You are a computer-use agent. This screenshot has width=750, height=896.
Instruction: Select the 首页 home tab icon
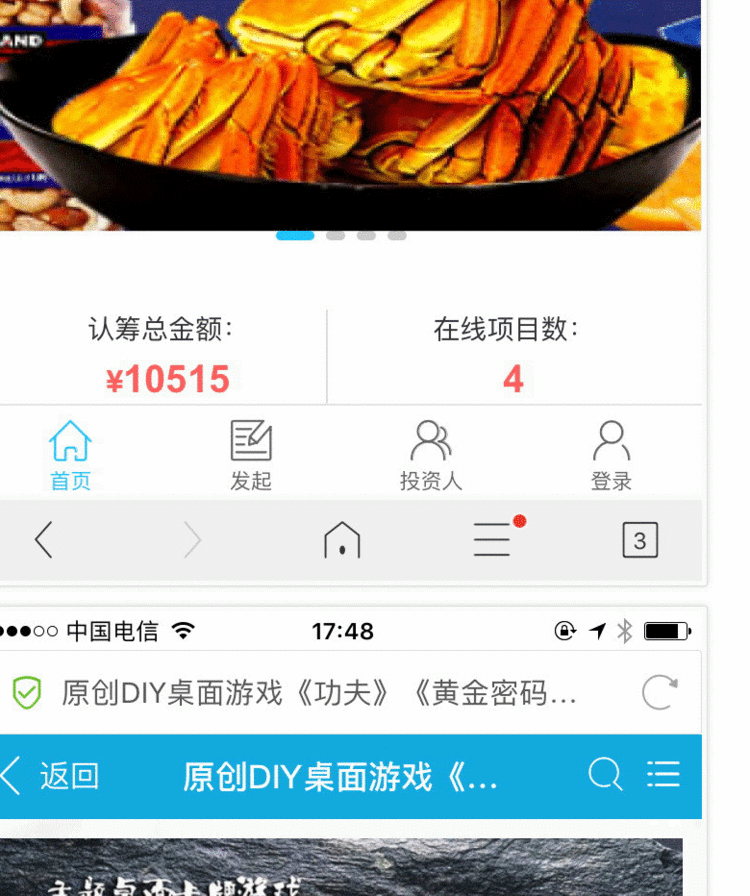point(70,440)
